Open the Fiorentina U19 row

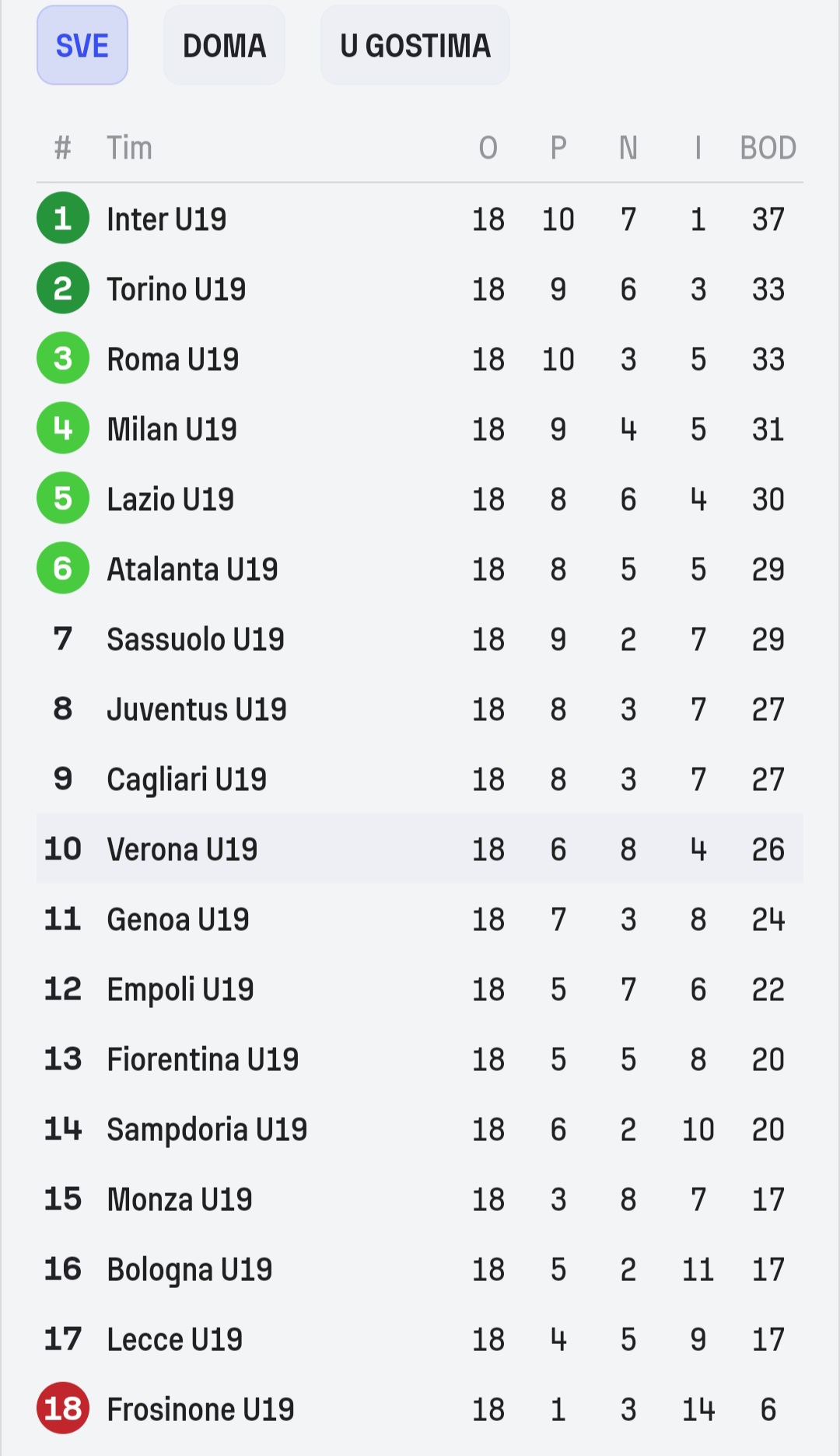pos(420,1059)
